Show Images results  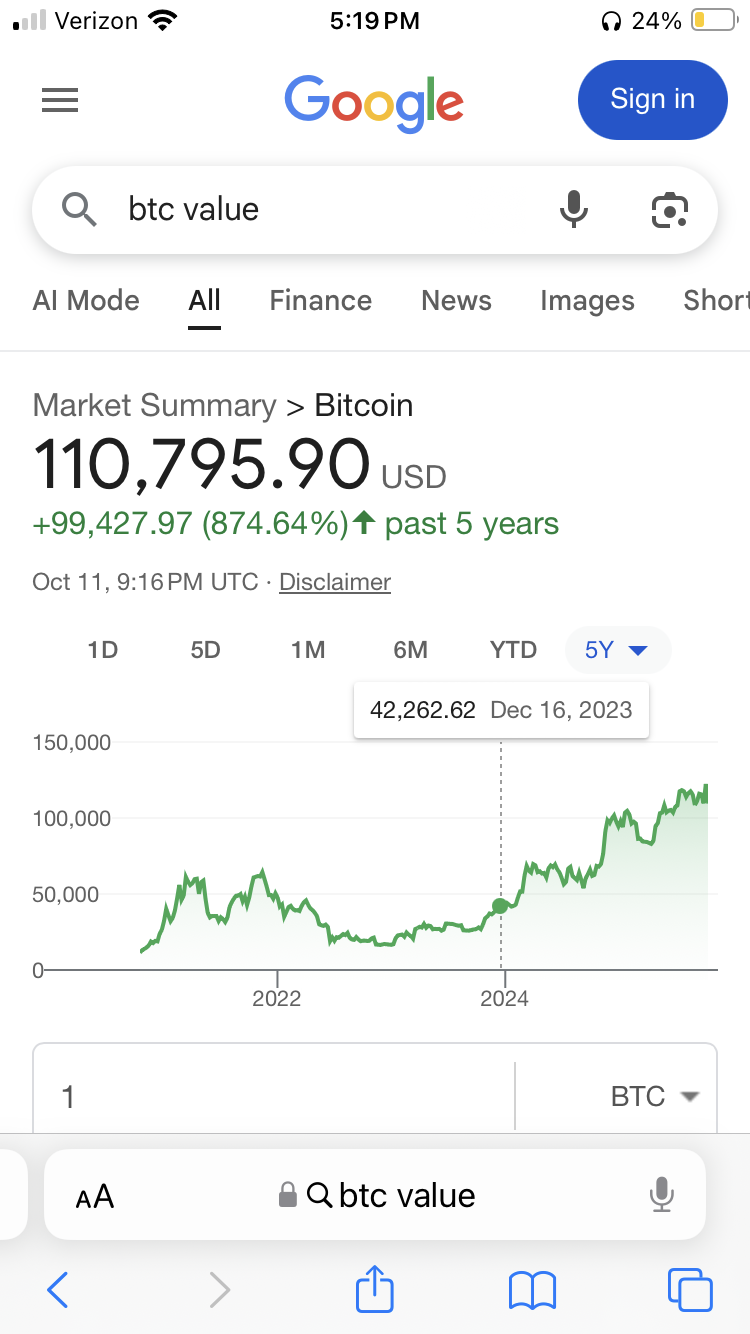(587, 301)
